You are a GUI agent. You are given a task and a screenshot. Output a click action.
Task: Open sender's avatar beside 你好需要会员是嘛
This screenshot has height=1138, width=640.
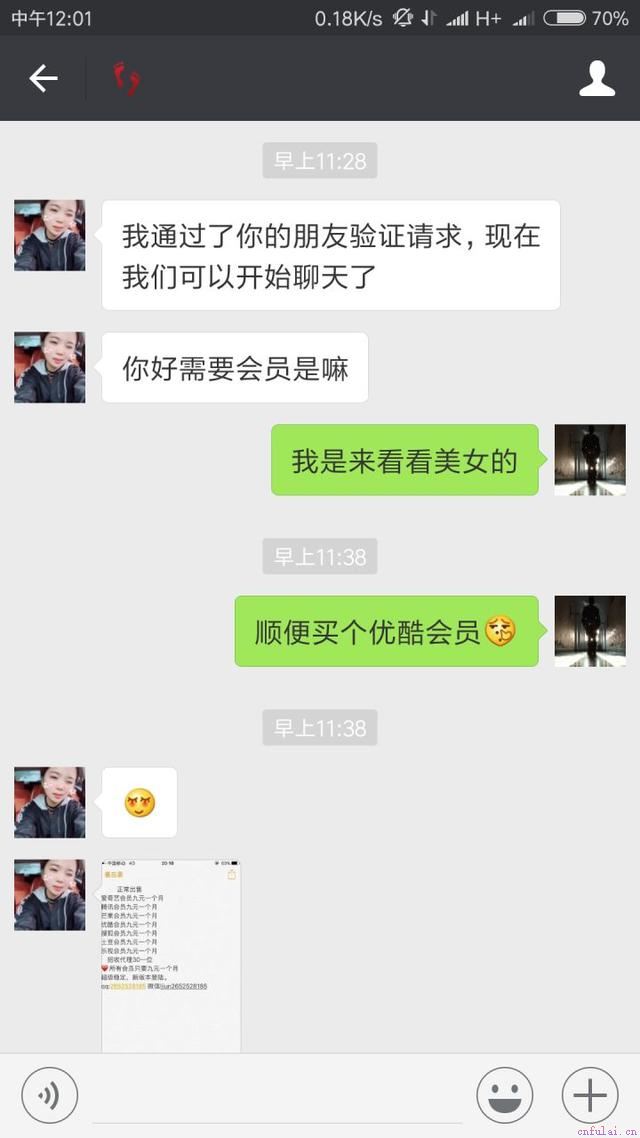pos(50,368)
